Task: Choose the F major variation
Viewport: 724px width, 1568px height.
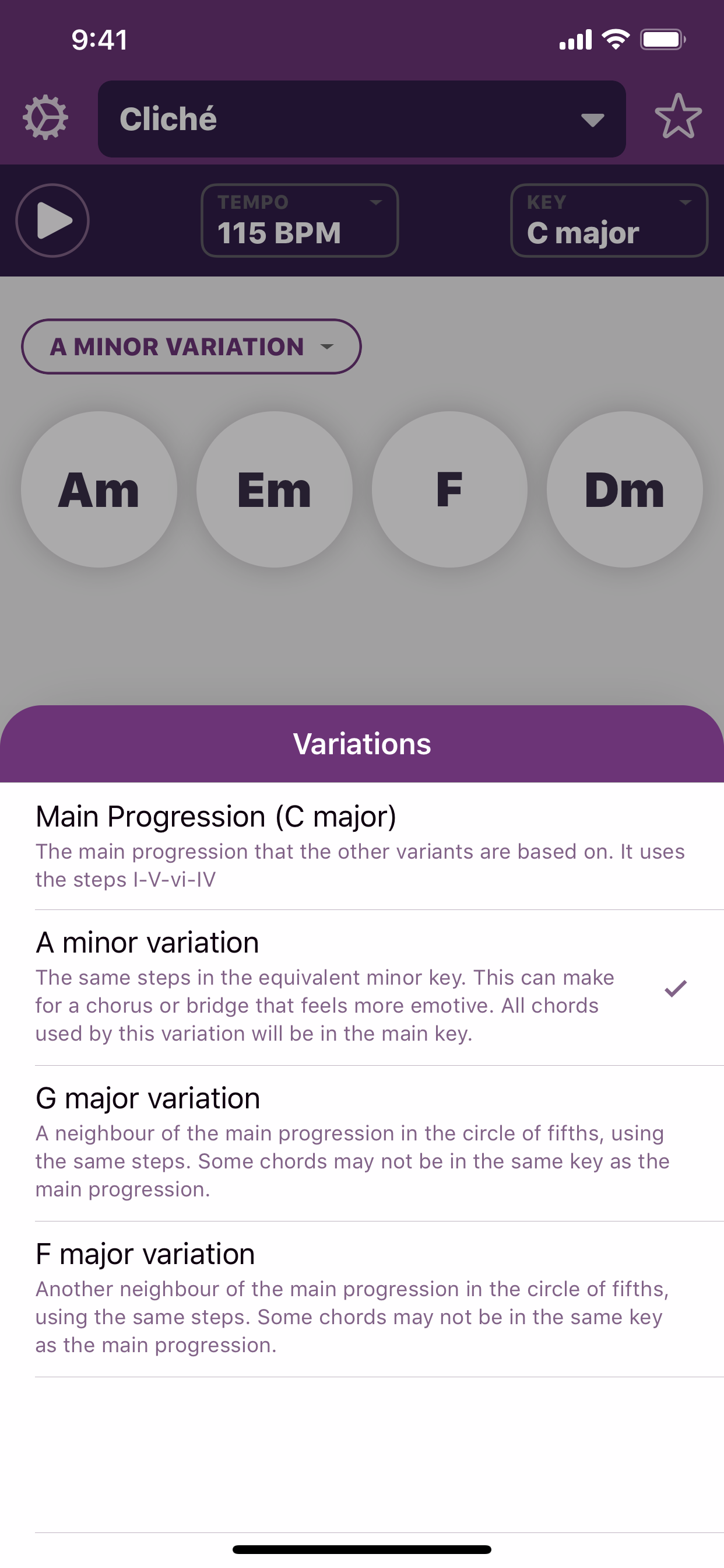Action: tap(361, 1298)
